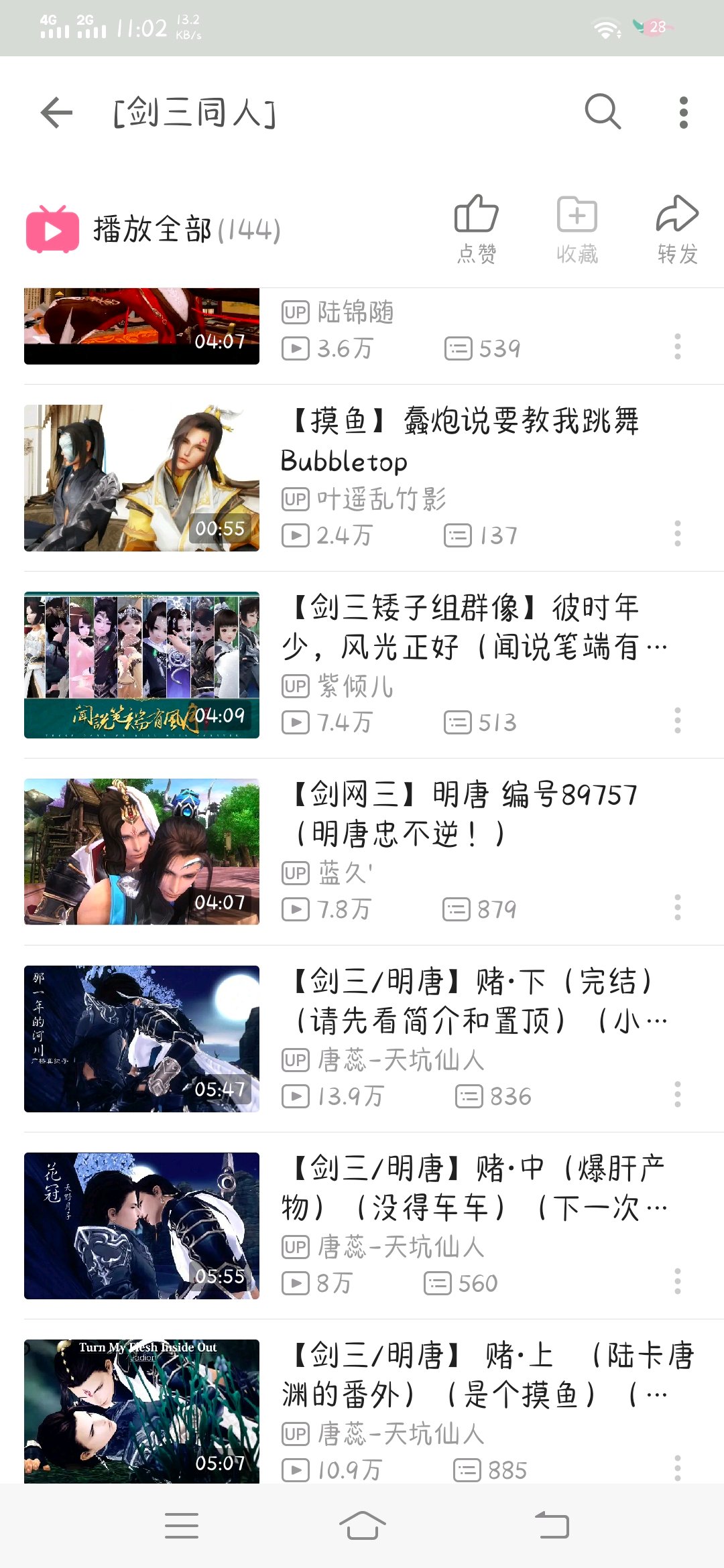Screen dimensions: 724x1568
Task: Show more options for the Bubbletop video
Action: (678, 533)
